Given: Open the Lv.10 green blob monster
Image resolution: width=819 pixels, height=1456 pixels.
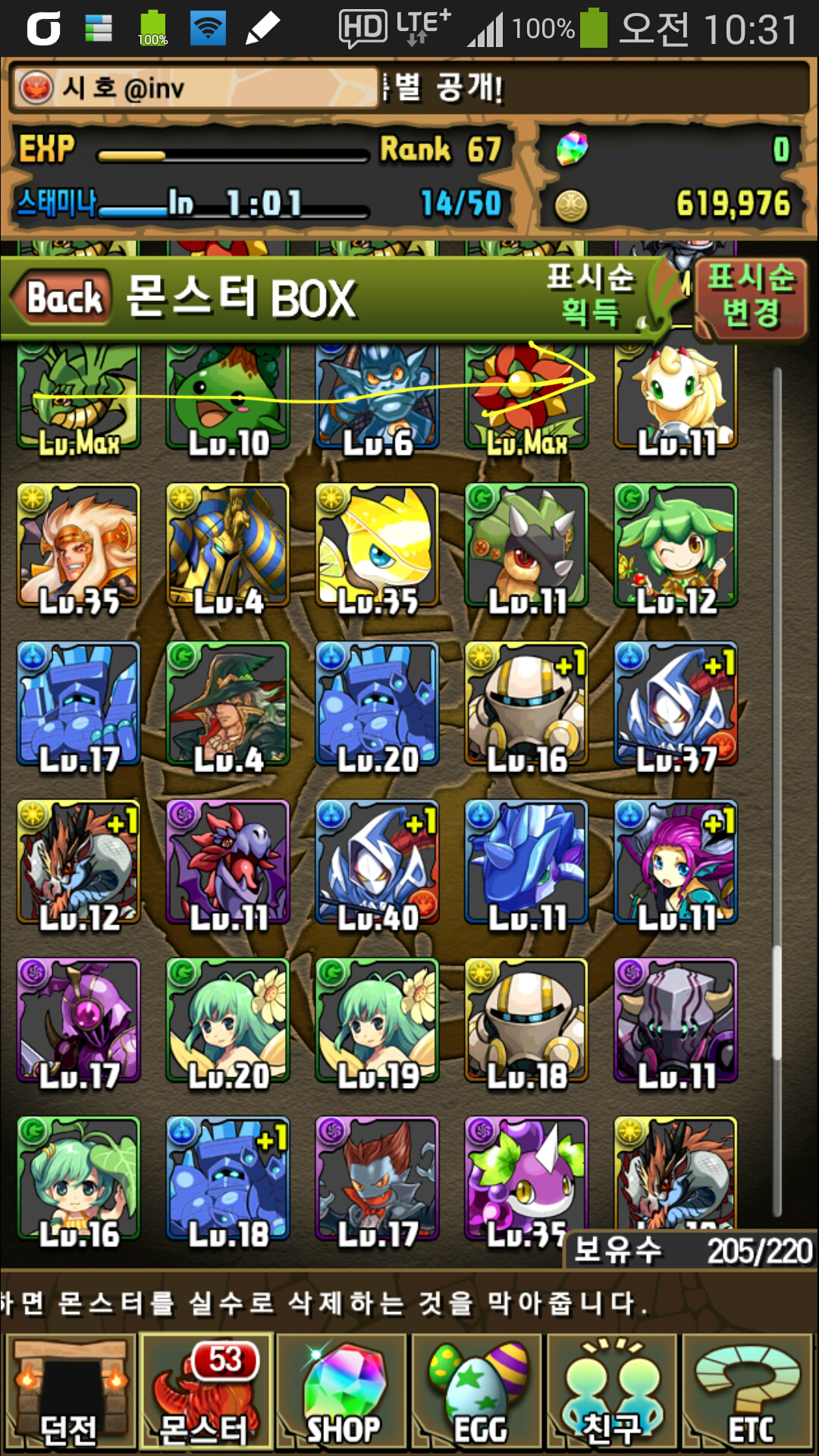Looking at the screenshot, I should tap(227, 398).
